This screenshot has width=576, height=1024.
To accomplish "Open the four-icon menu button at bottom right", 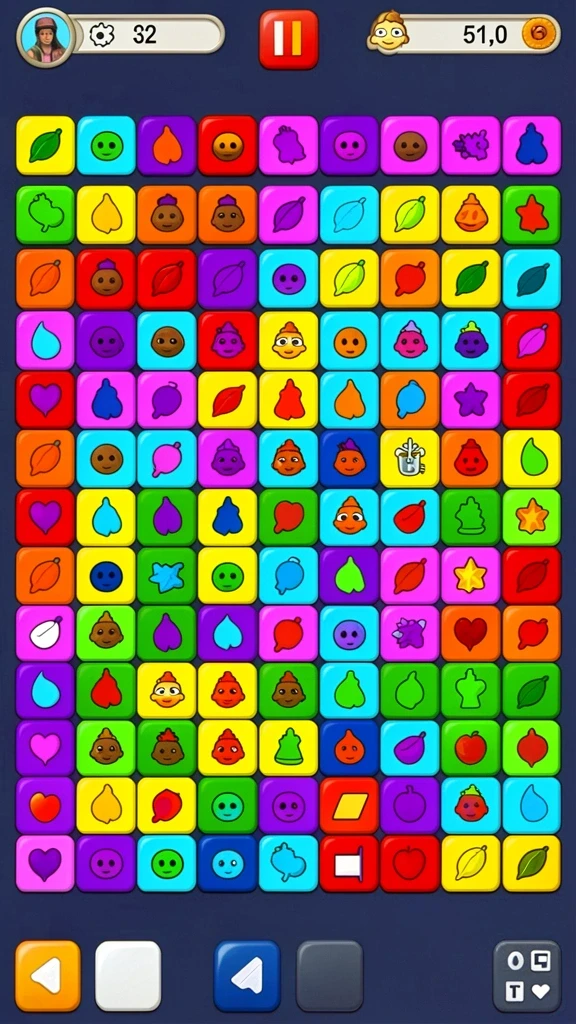I will click(527, 975).
